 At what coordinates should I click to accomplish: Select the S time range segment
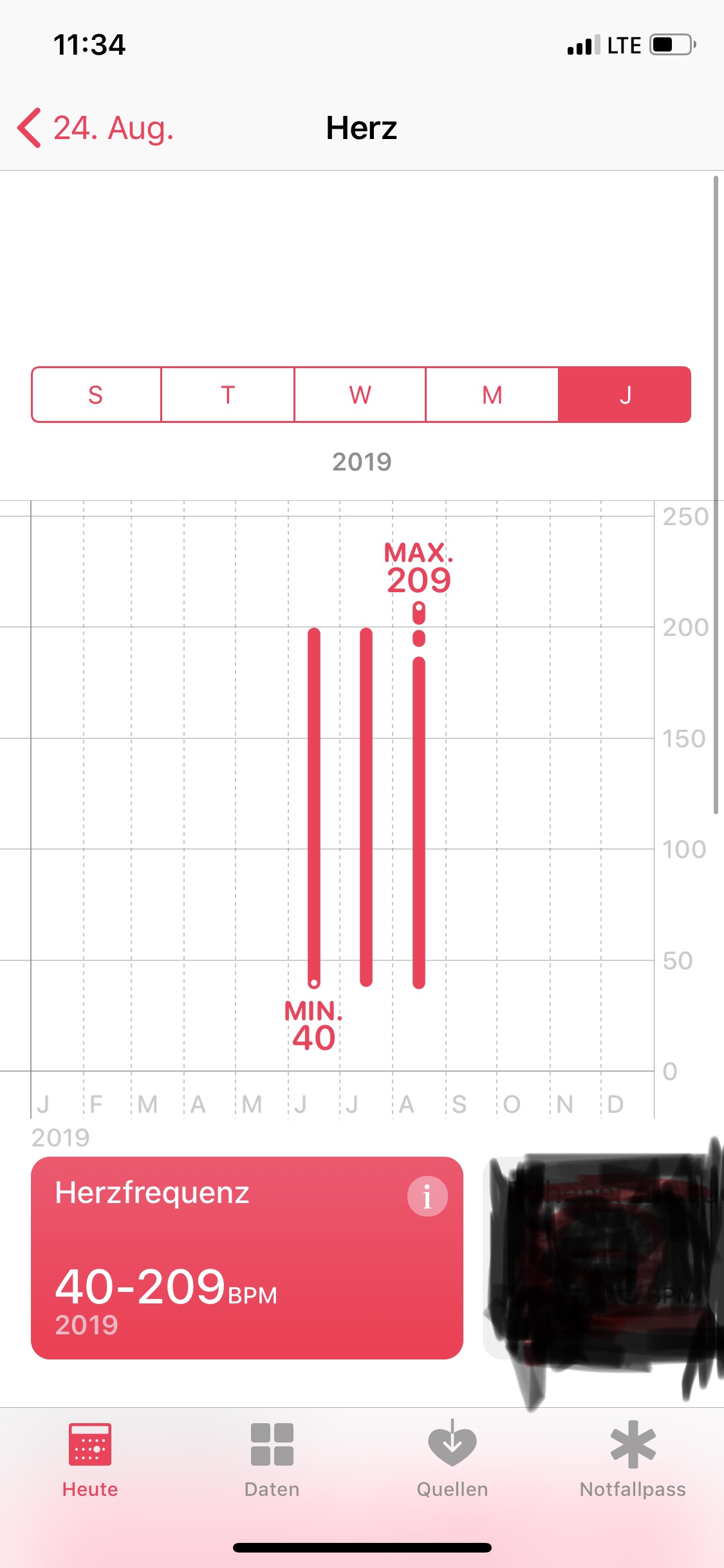(96, 395)
